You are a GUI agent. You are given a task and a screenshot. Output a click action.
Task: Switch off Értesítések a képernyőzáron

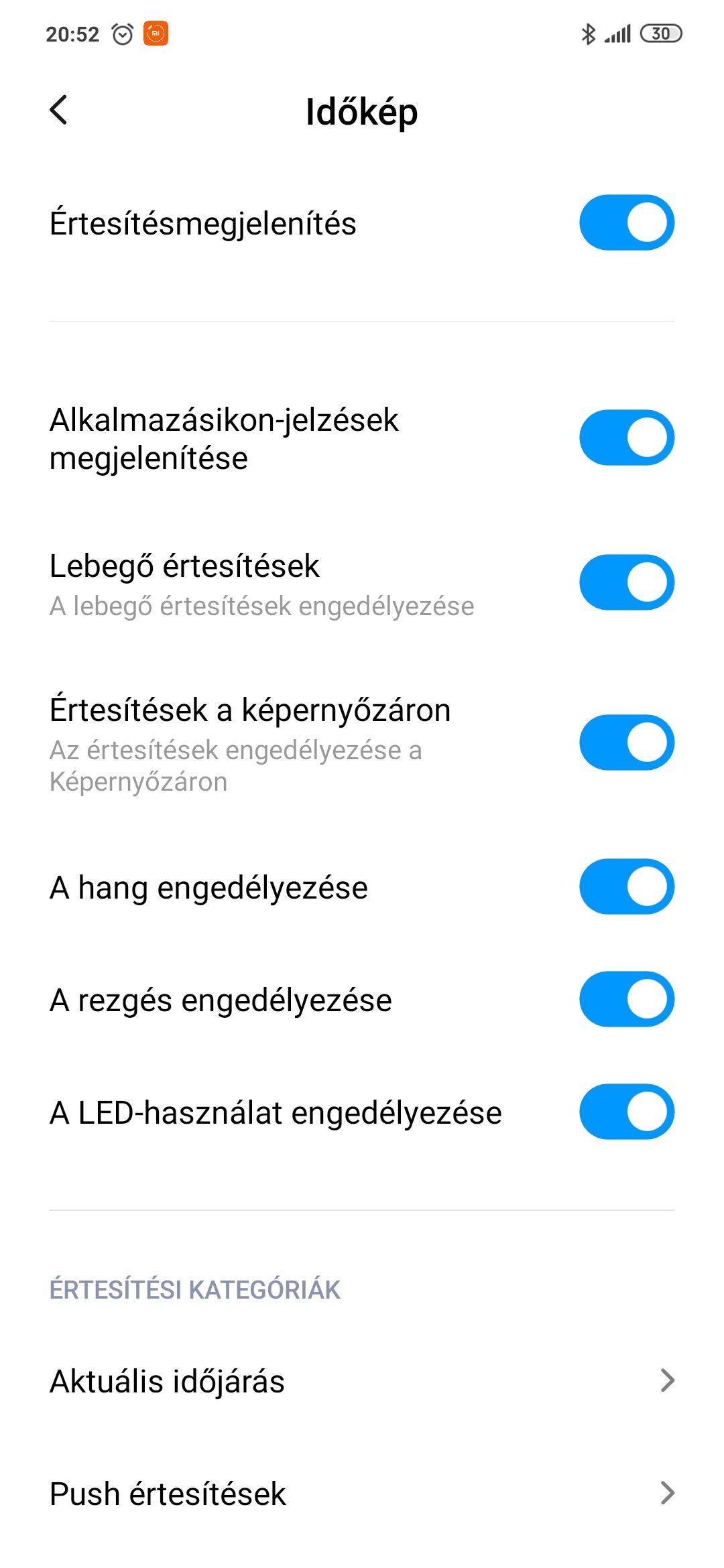point(627,742)
